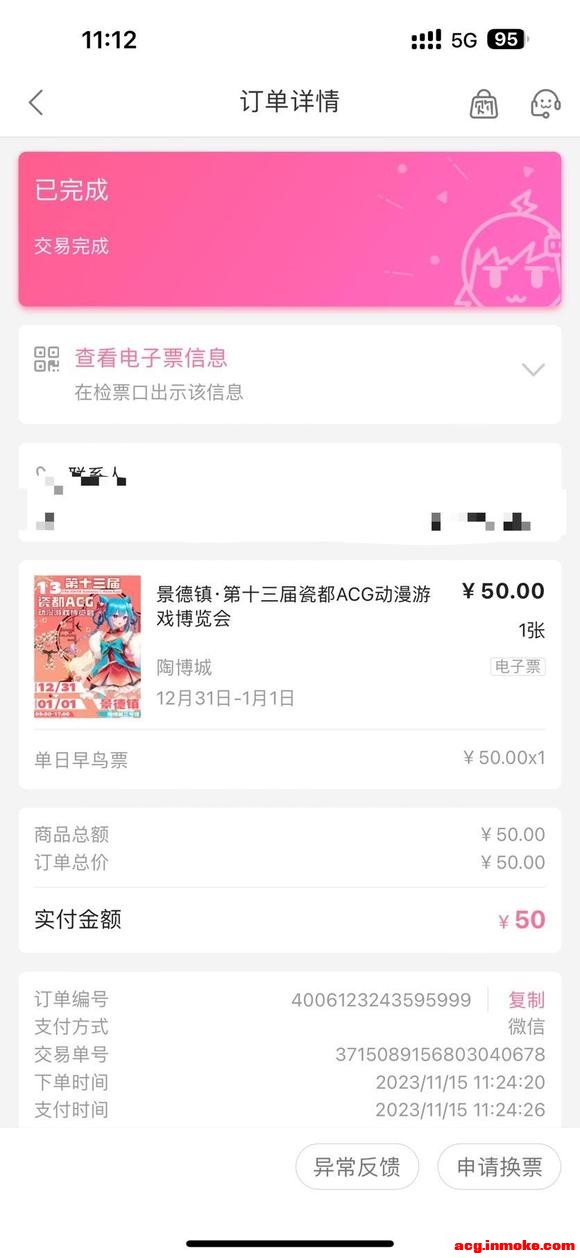Tap the 异常反馈 button
The height and width of the screenshot is (1258, 580).
click(x=357, y=1167)
